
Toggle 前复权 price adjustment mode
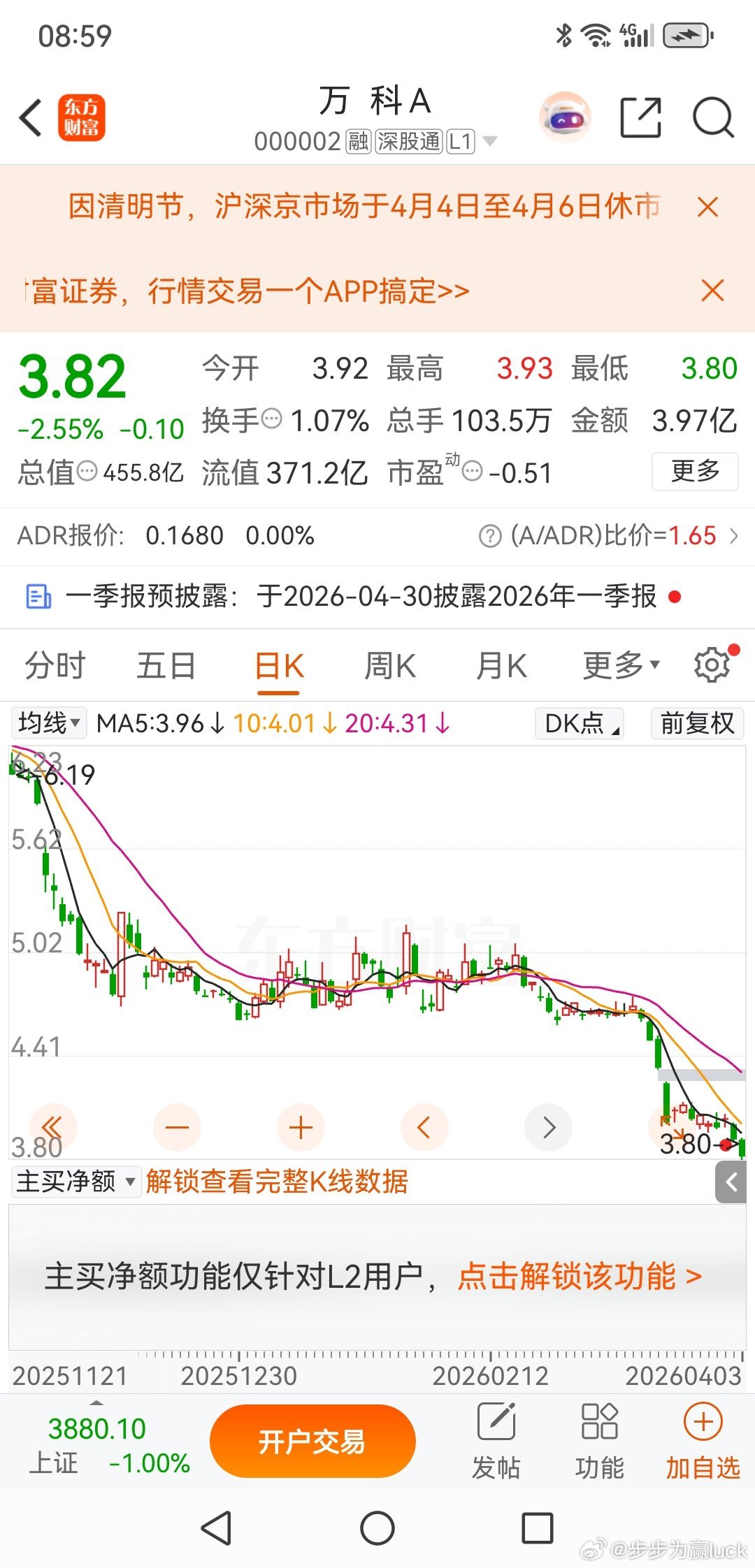pyautogui.click(x=696, y=724)
